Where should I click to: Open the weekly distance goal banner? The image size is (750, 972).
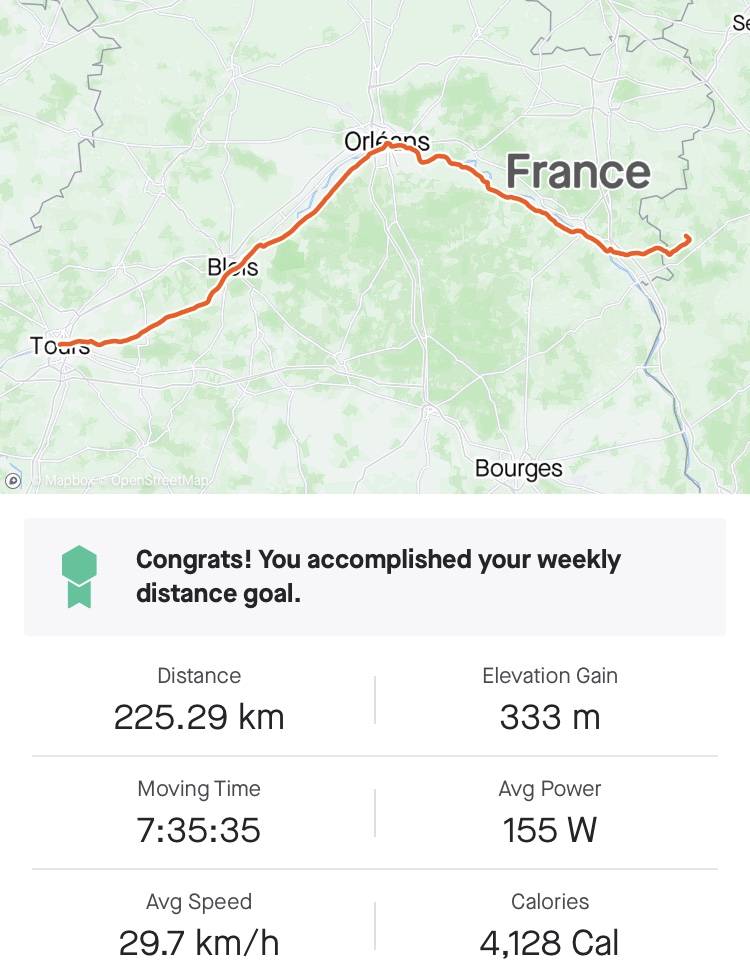pyautogui.click(x=375, y=576)
